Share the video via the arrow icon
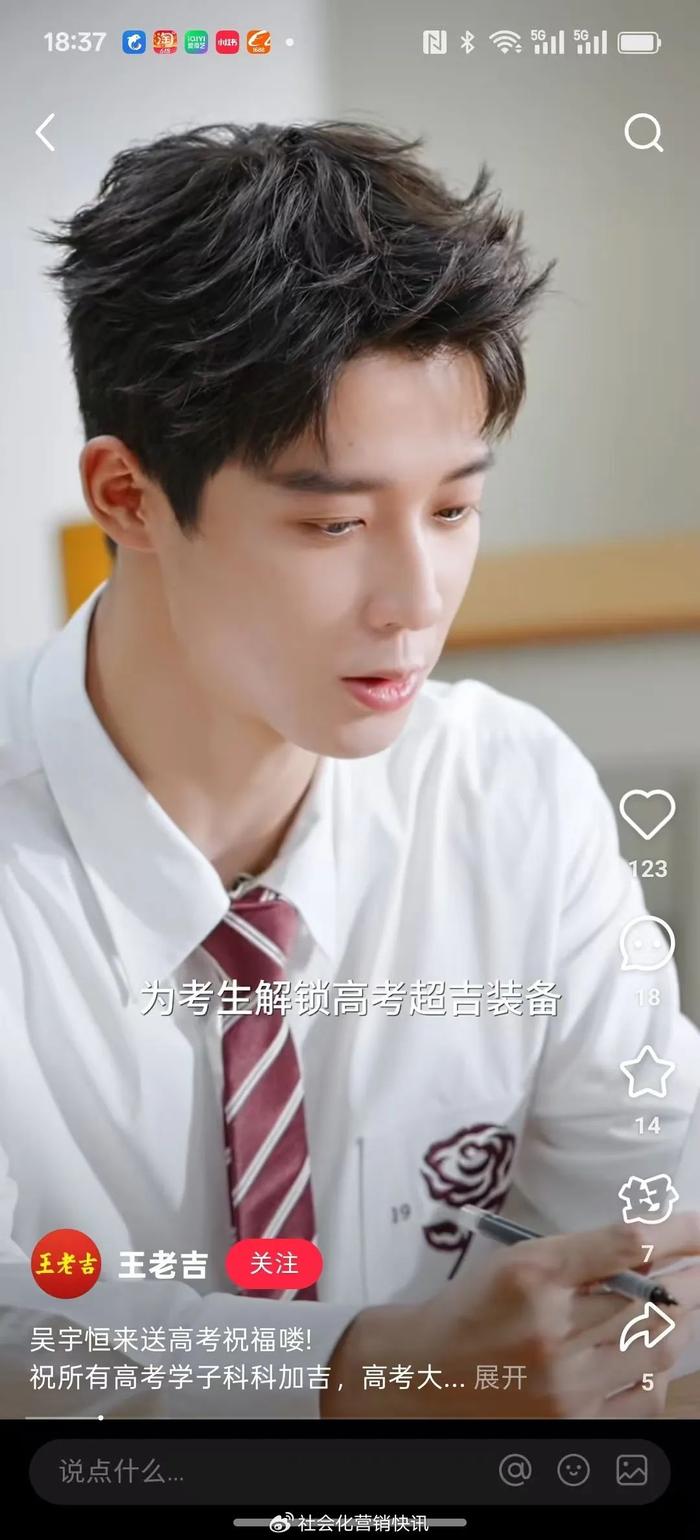Viewport: 700px width, 1540px height. click(647, 1327)
